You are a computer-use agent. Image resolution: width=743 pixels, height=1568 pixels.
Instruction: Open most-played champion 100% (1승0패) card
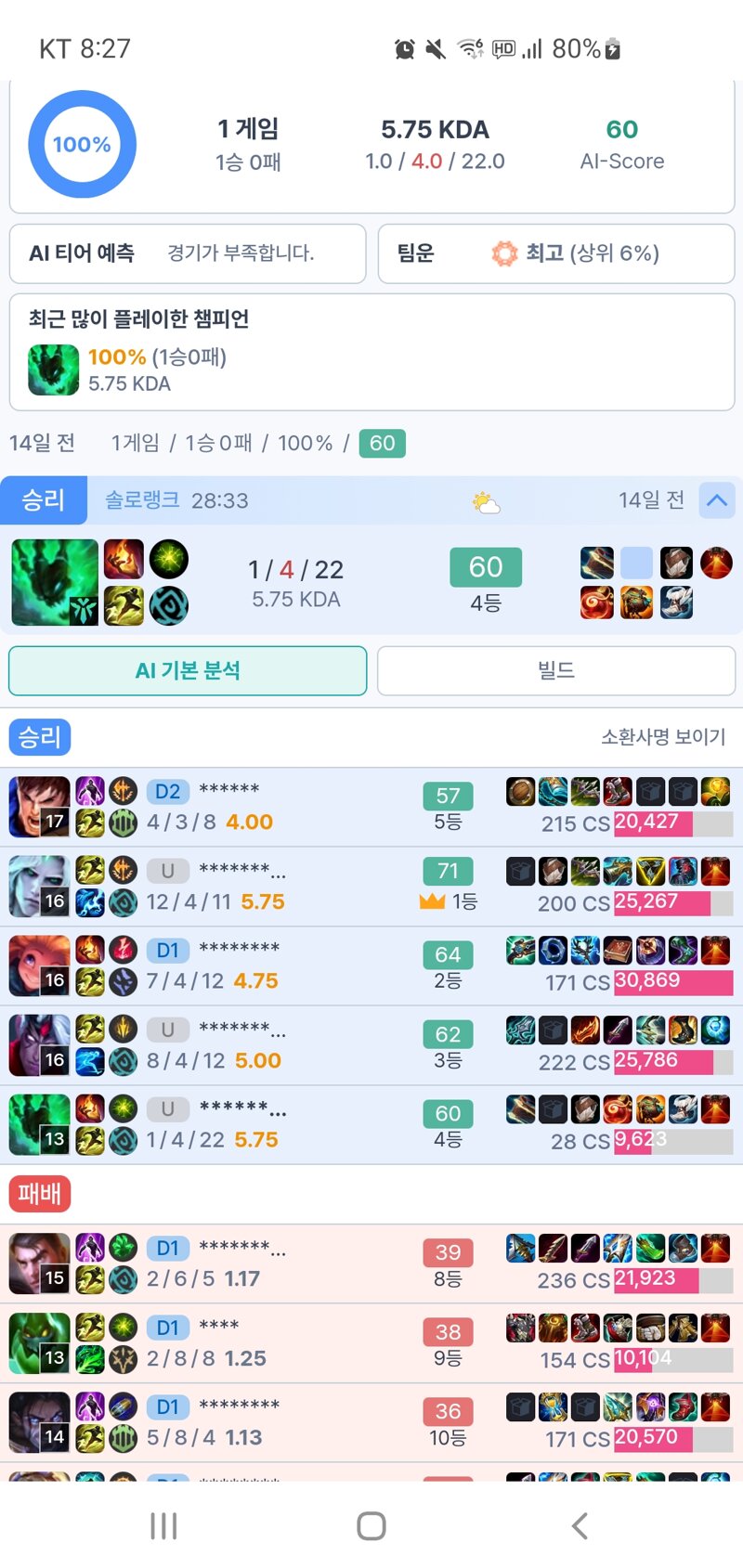(371, 352)
